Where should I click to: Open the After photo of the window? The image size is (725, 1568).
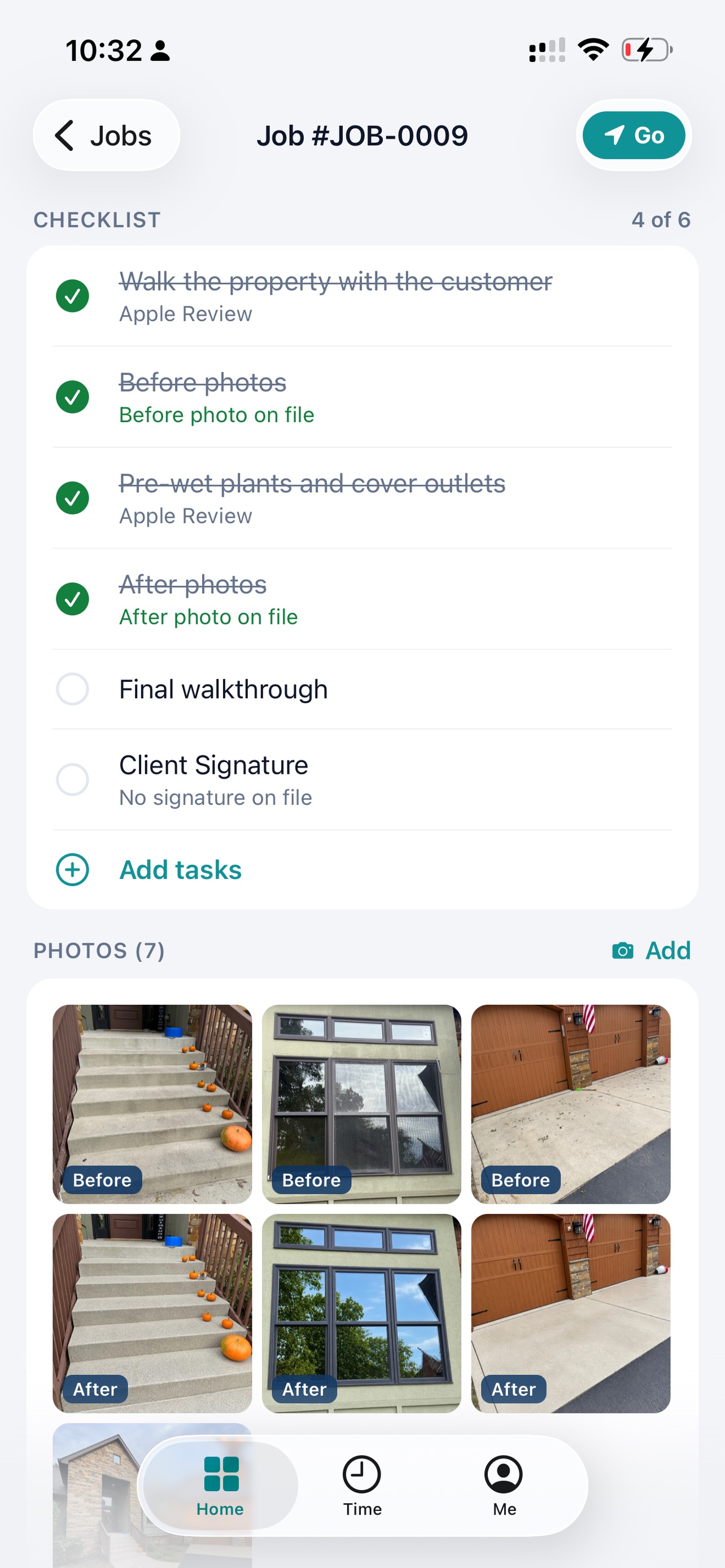click(x=361, y=1313)
